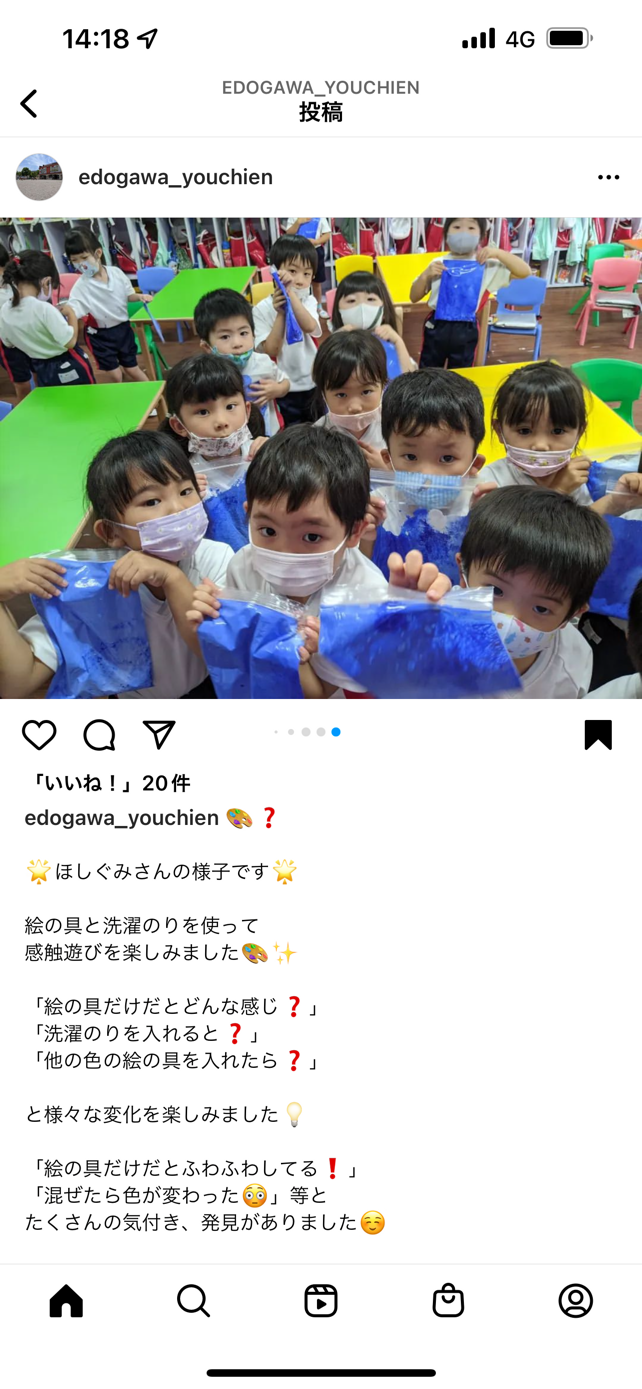Switch to the Home tab
The image size is (642, 1389).
pos(66,1300)
